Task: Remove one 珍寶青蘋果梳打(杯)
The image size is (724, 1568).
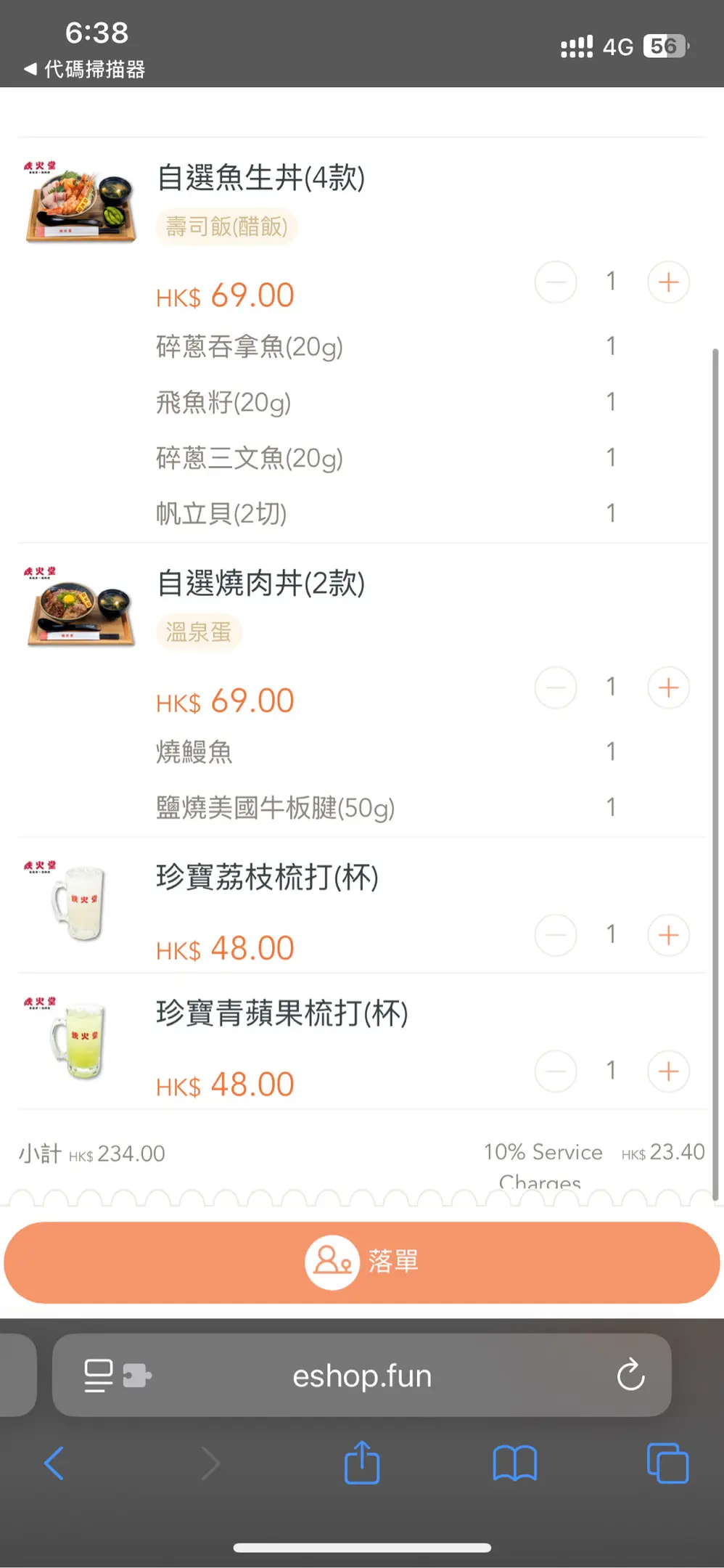Action: coord(556,1071)
